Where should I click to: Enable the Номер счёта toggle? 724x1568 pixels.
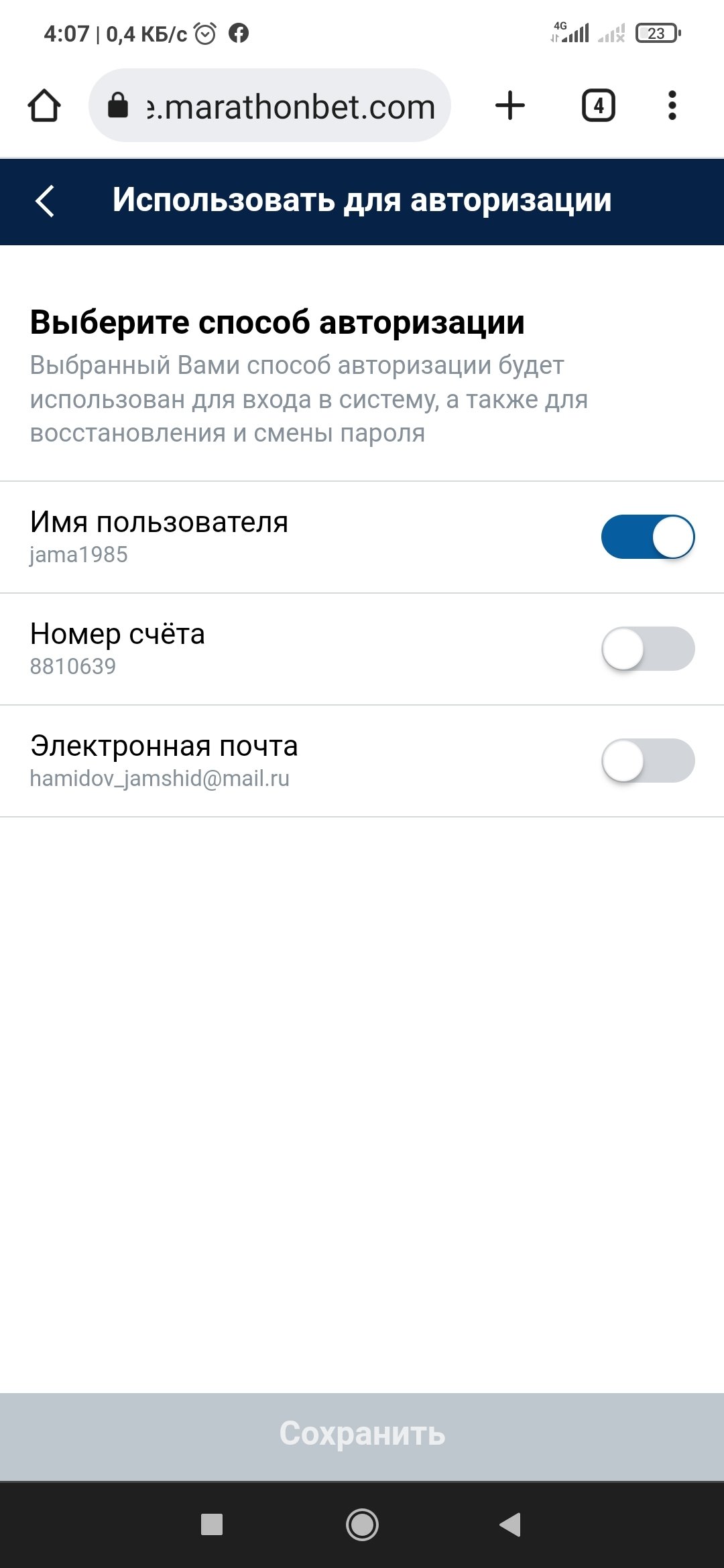tap(648, 649)
